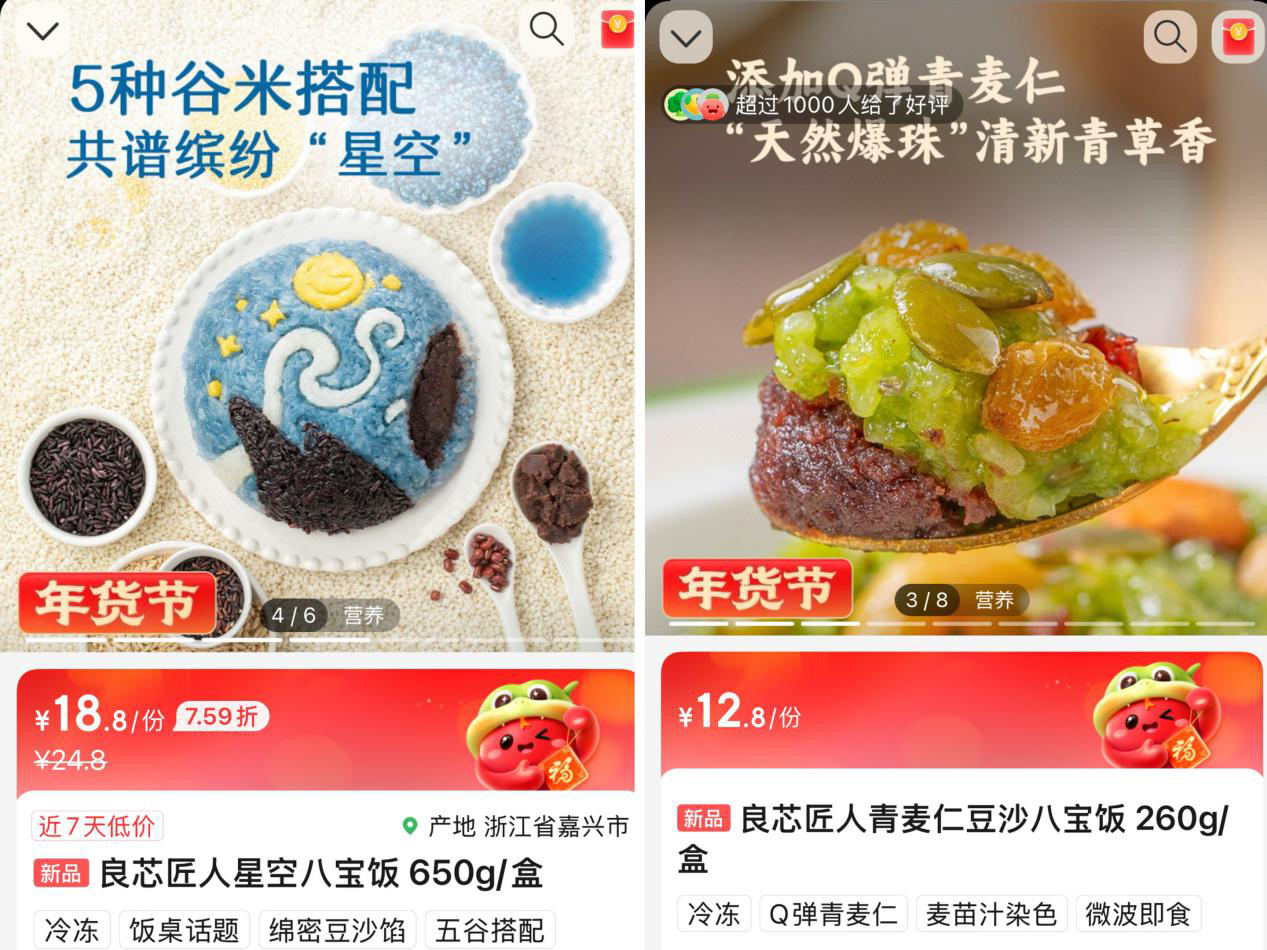Open the 年货节 badge on the 星空八宝饭 image
The height and width of the screenshot is (950, 1267).
[117, 602]
